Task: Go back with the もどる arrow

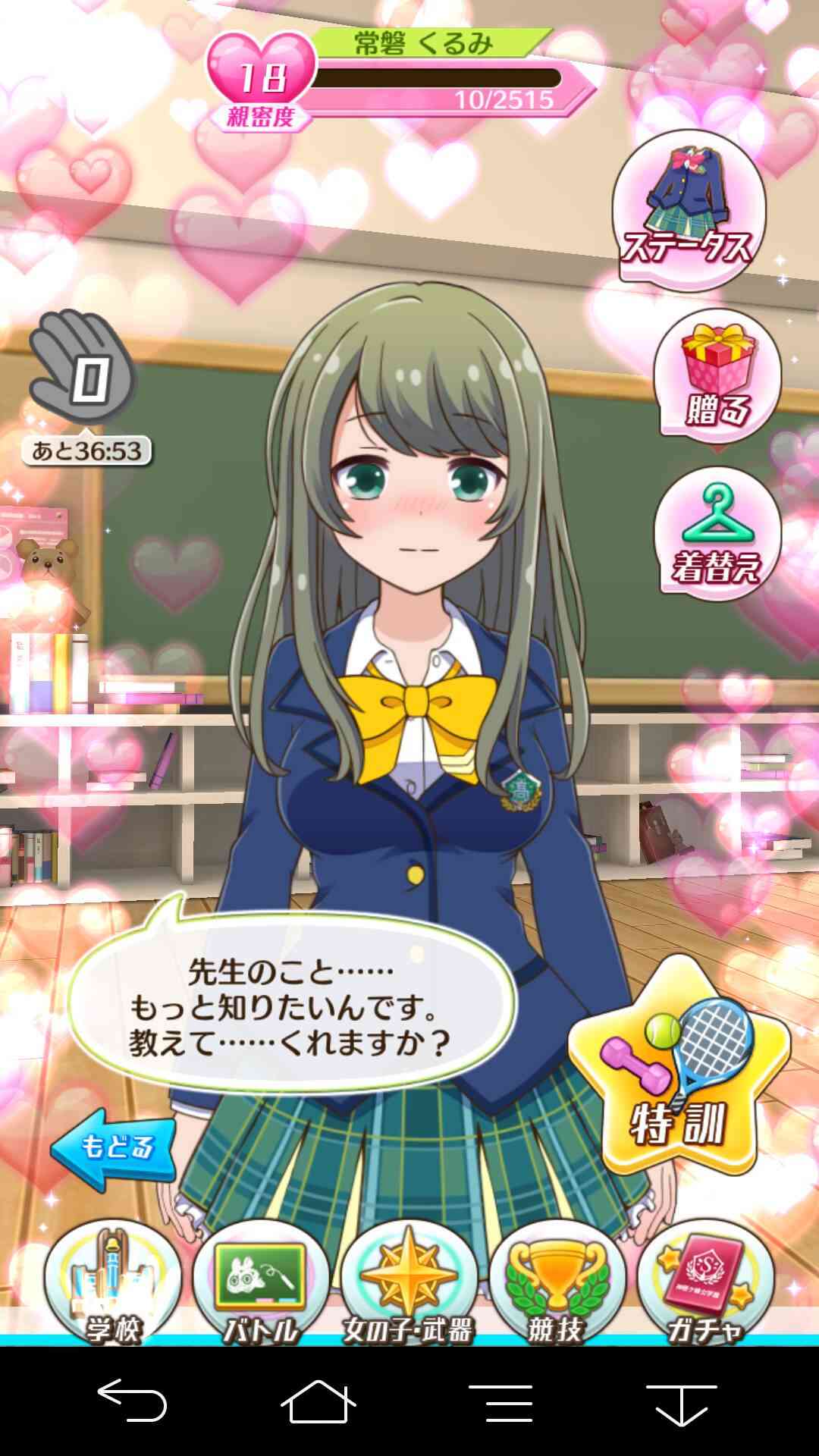Action: (x=114, y=1148)
